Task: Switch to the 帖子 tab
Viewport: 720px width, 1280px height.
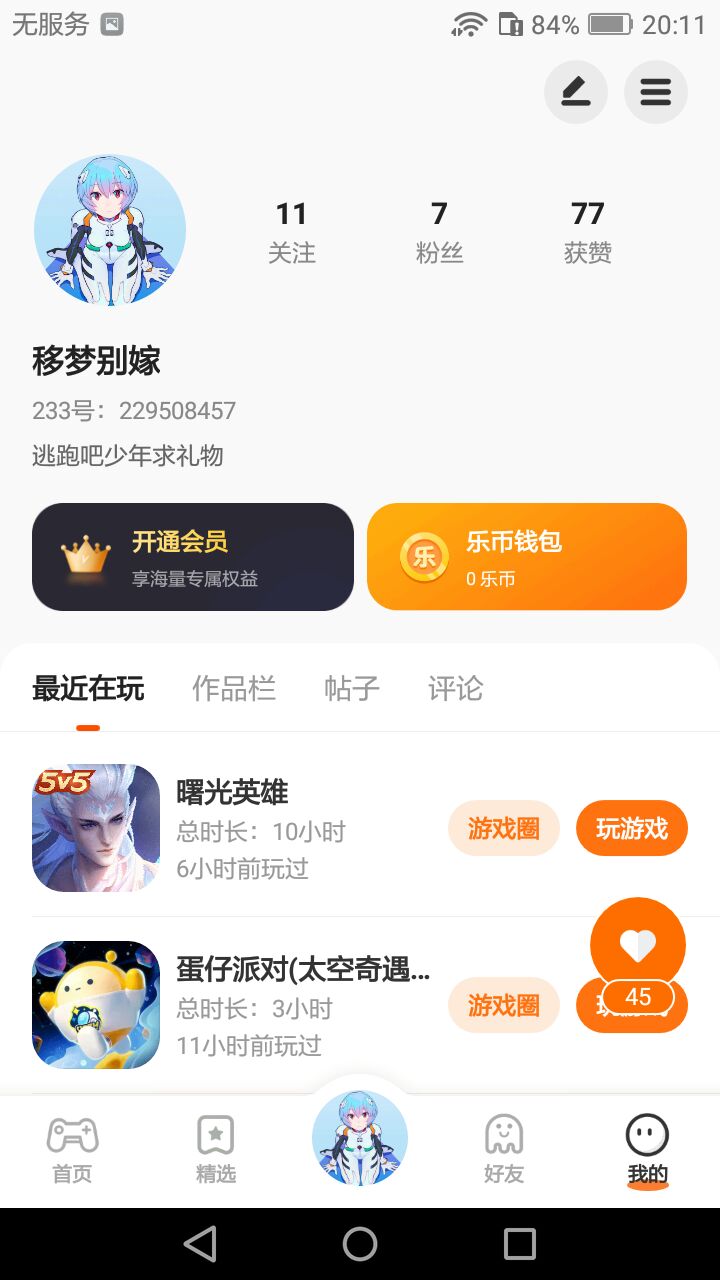Action: pyautogui.click(x=352, y=688)
